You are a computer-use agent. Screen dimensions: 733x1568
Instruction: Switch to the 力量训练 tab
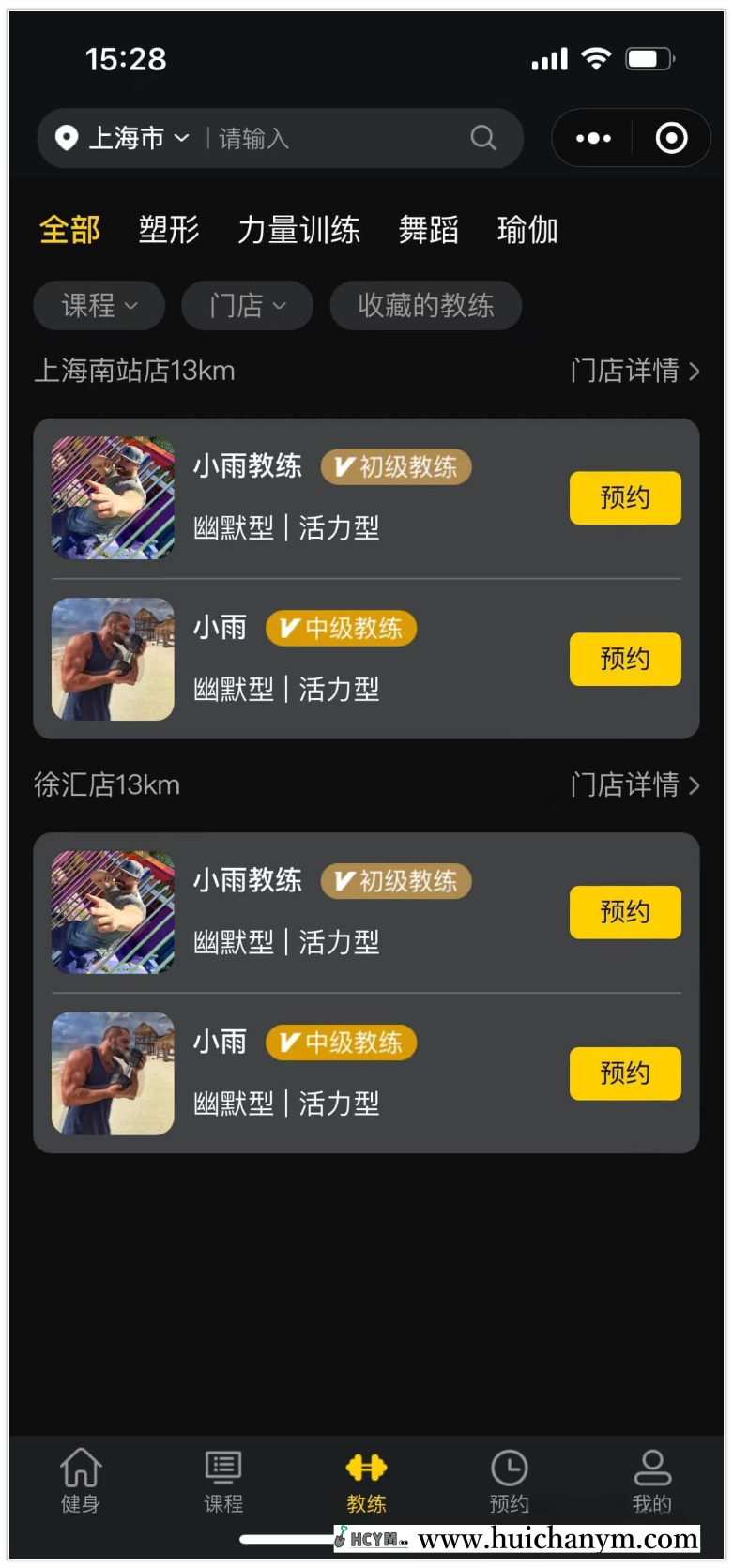[298, 229]
